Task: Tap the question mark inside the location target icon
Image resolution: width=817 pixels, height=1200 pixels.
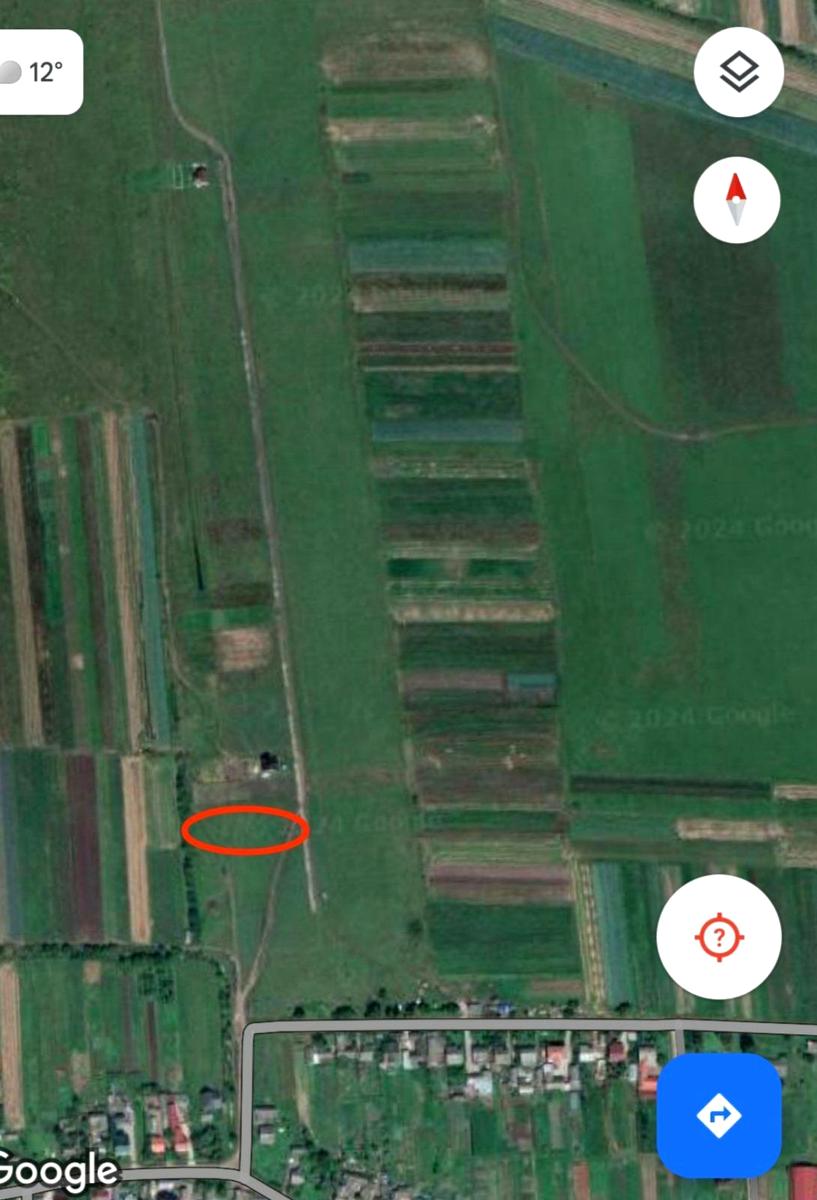Action: (721, 936)
